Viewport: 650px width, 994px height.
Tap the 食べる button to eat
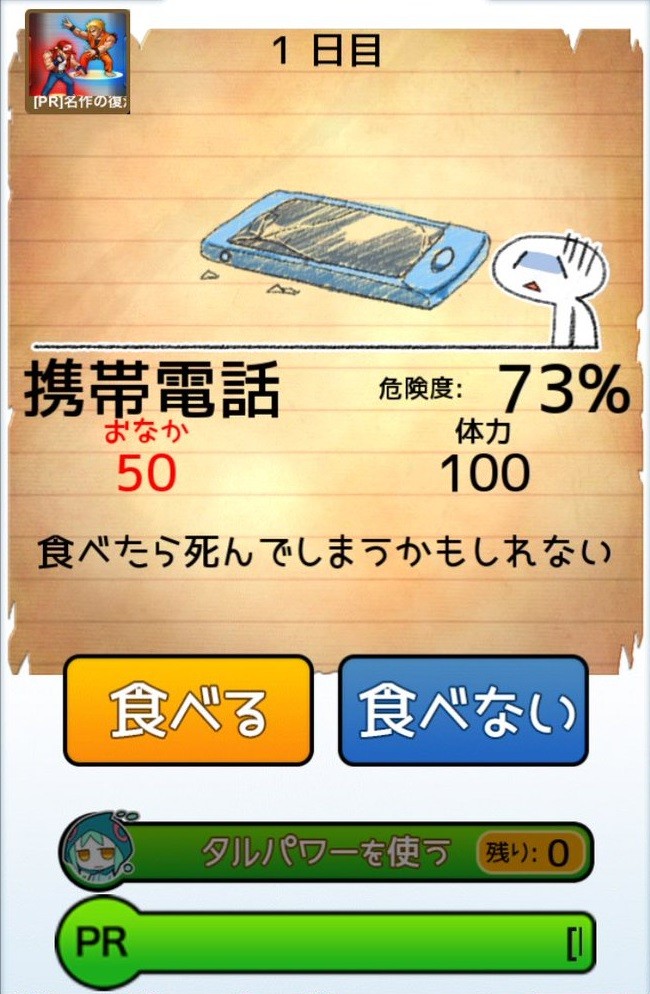[x=189, y=710]
